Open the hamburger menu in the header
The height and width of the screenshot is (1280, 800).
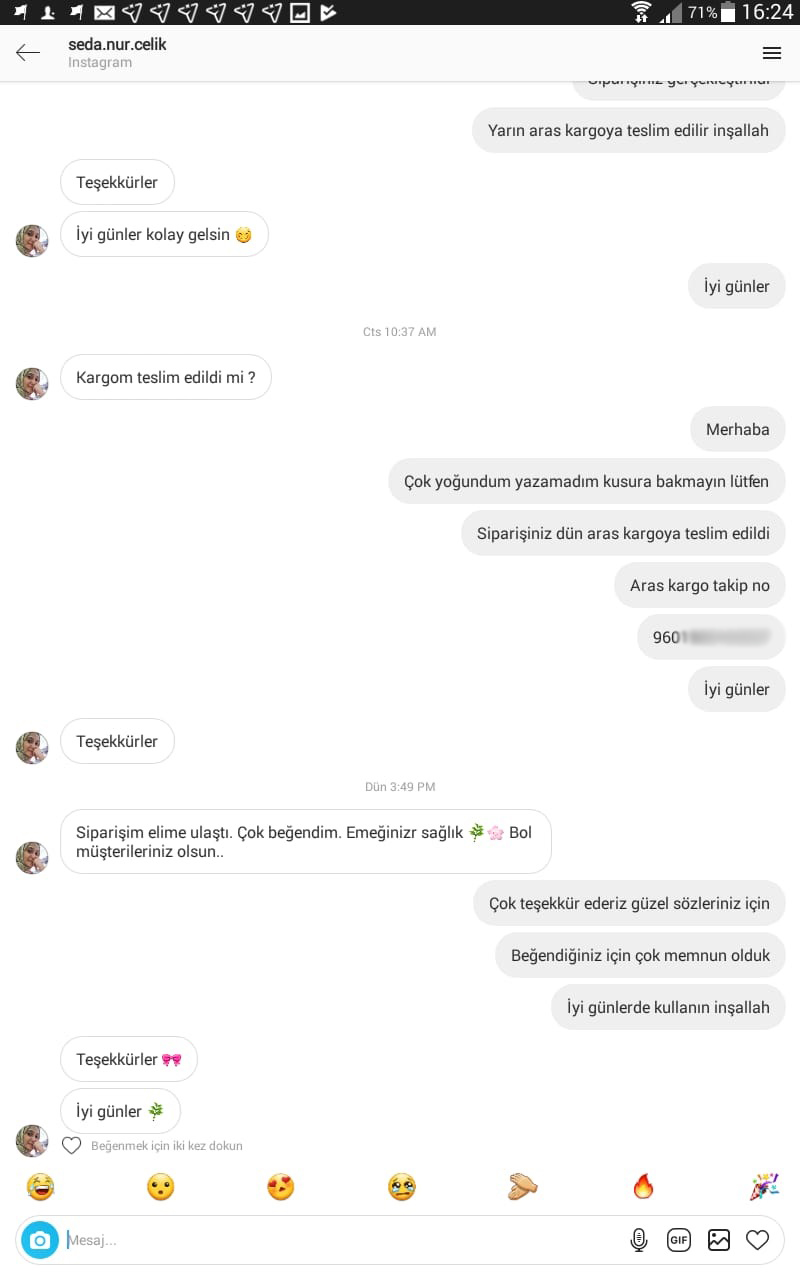coord(771,53)
